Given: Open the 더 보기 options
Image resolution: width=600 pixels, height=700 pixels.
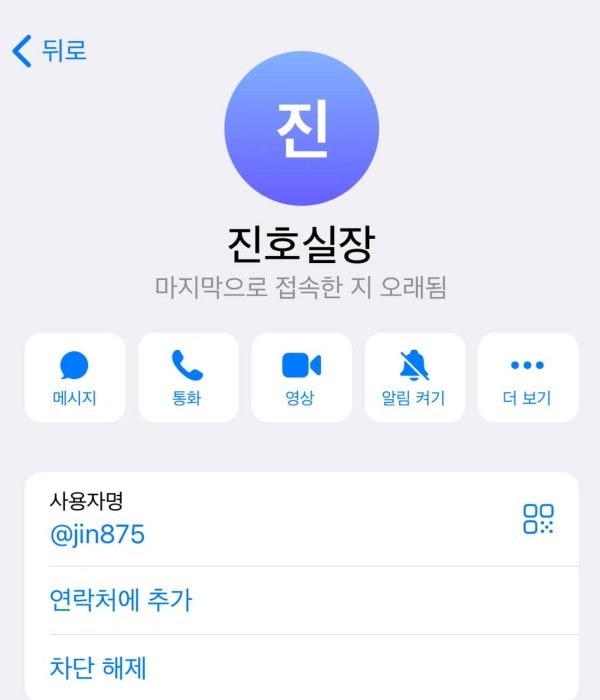Looking at the screenshot, I should tap(527, 377).
